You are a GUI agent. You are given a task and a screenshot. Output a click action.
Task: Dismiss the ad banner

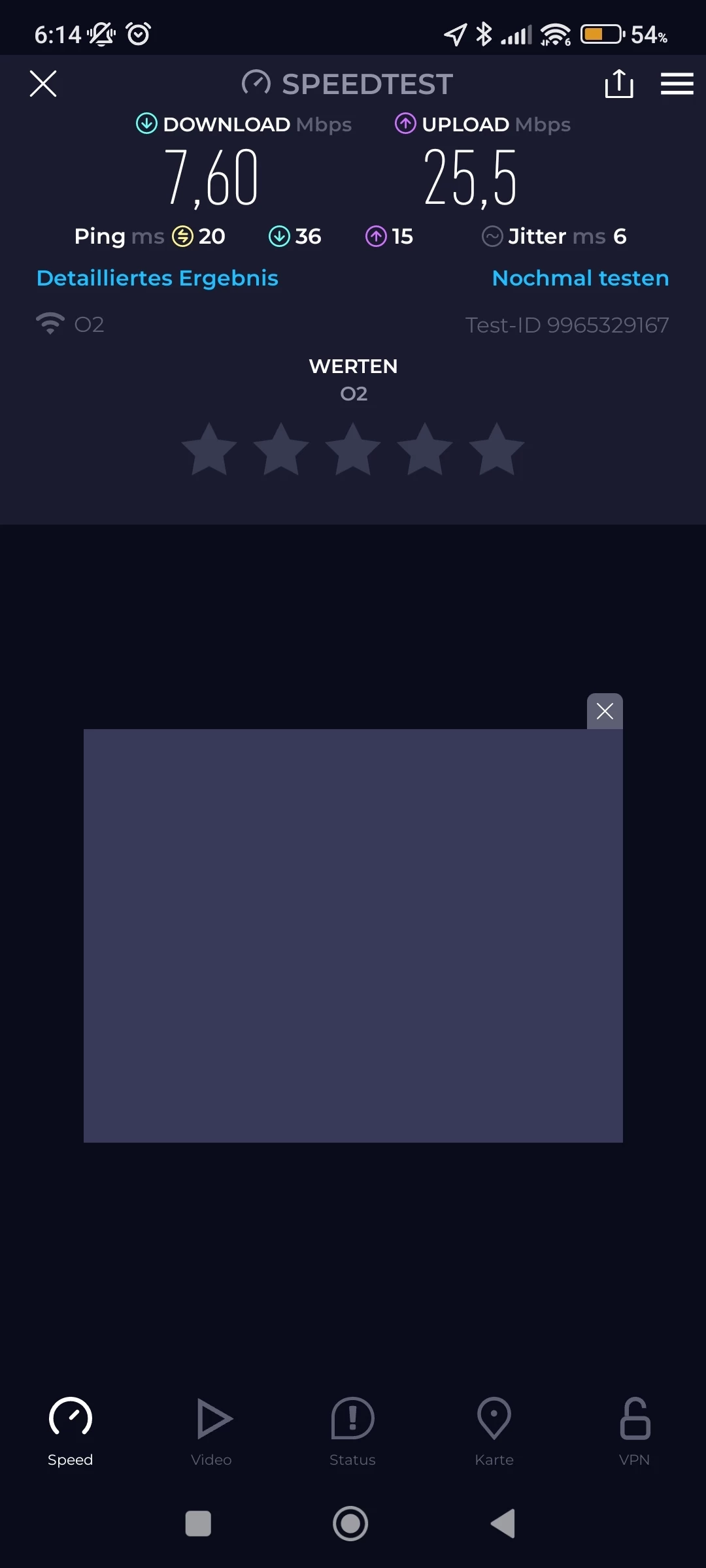(x=605, y=711)
